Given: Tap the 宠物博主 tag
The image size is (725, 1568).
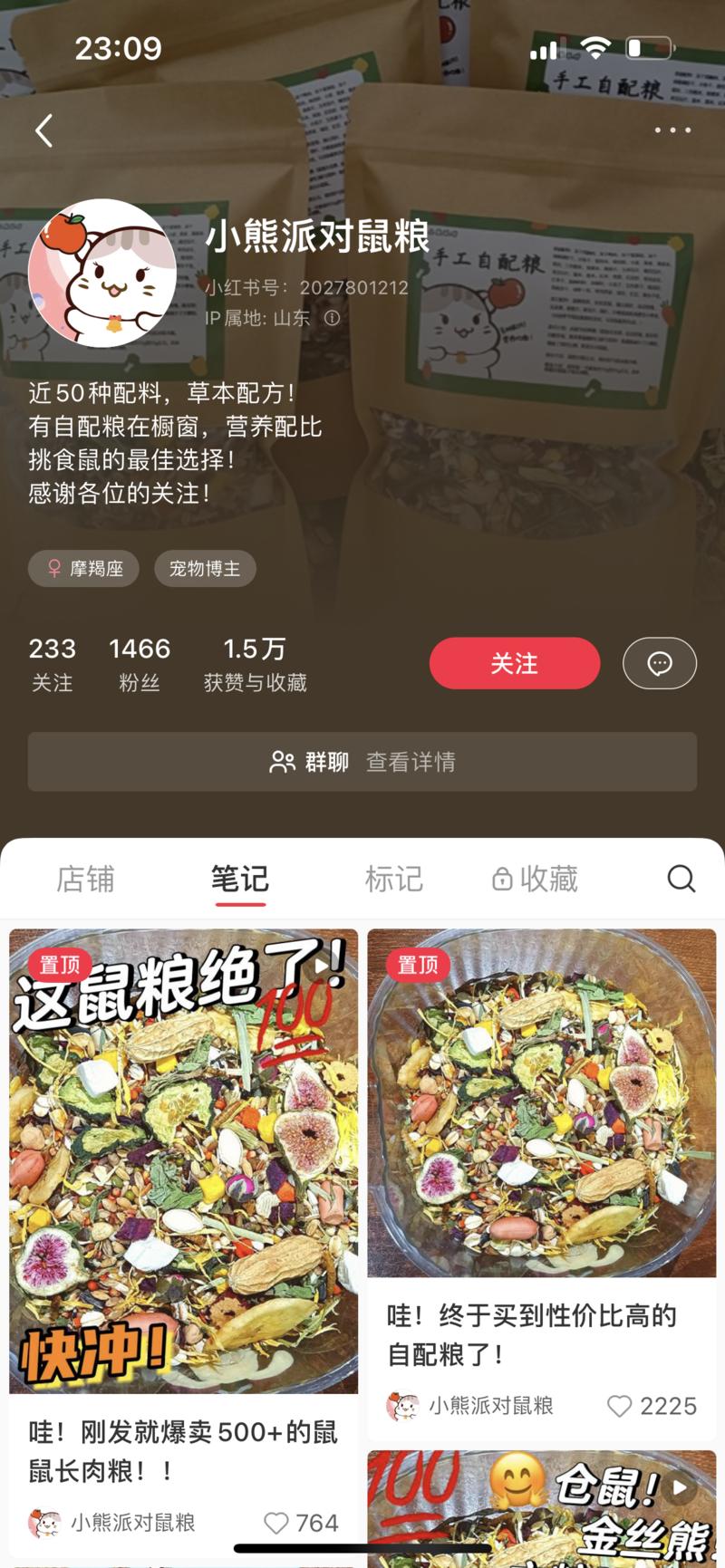Looking at the screenshot, I should (x=205, y=569).
